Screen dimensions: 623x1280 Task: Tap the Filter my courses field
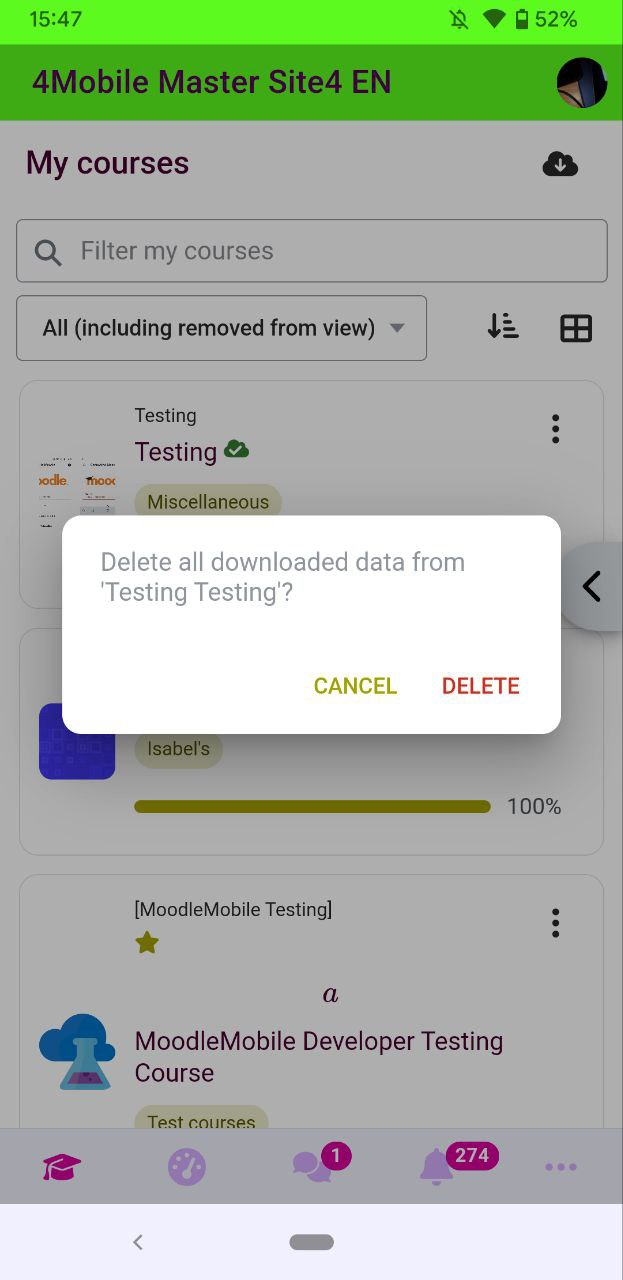(x=312, y=251)
